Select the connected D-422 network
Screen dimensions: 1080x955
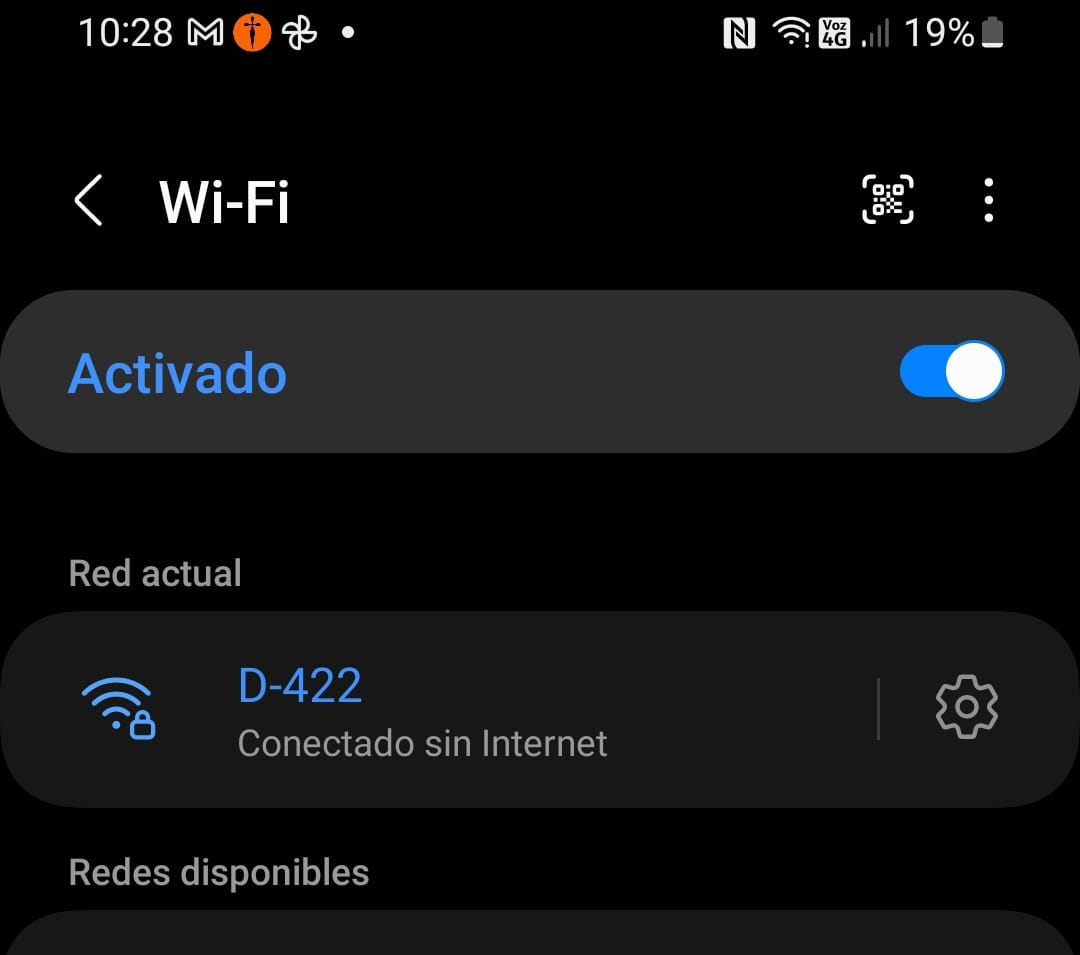422,710
